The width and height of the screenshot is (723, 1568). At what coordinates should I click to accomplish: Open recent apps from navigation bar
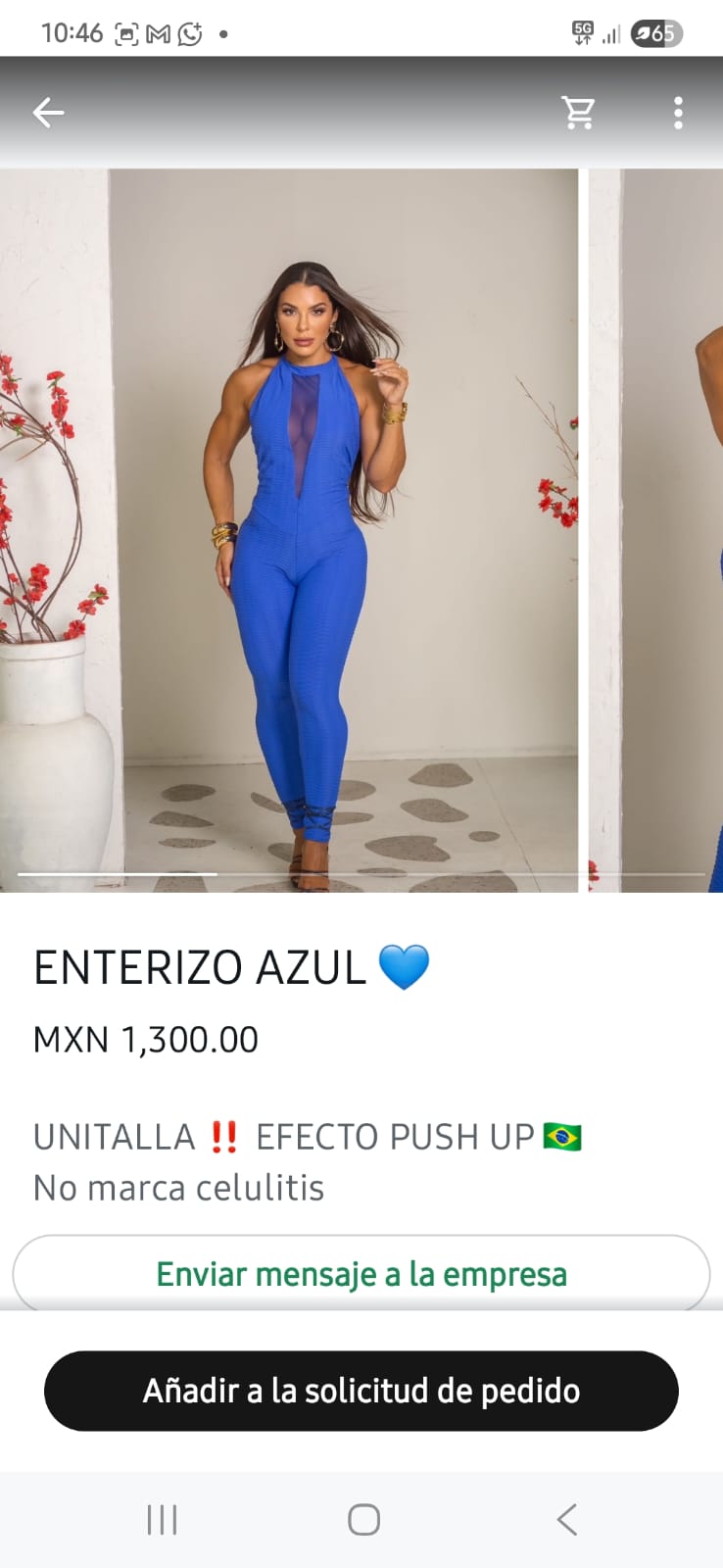click(162, 1520)
